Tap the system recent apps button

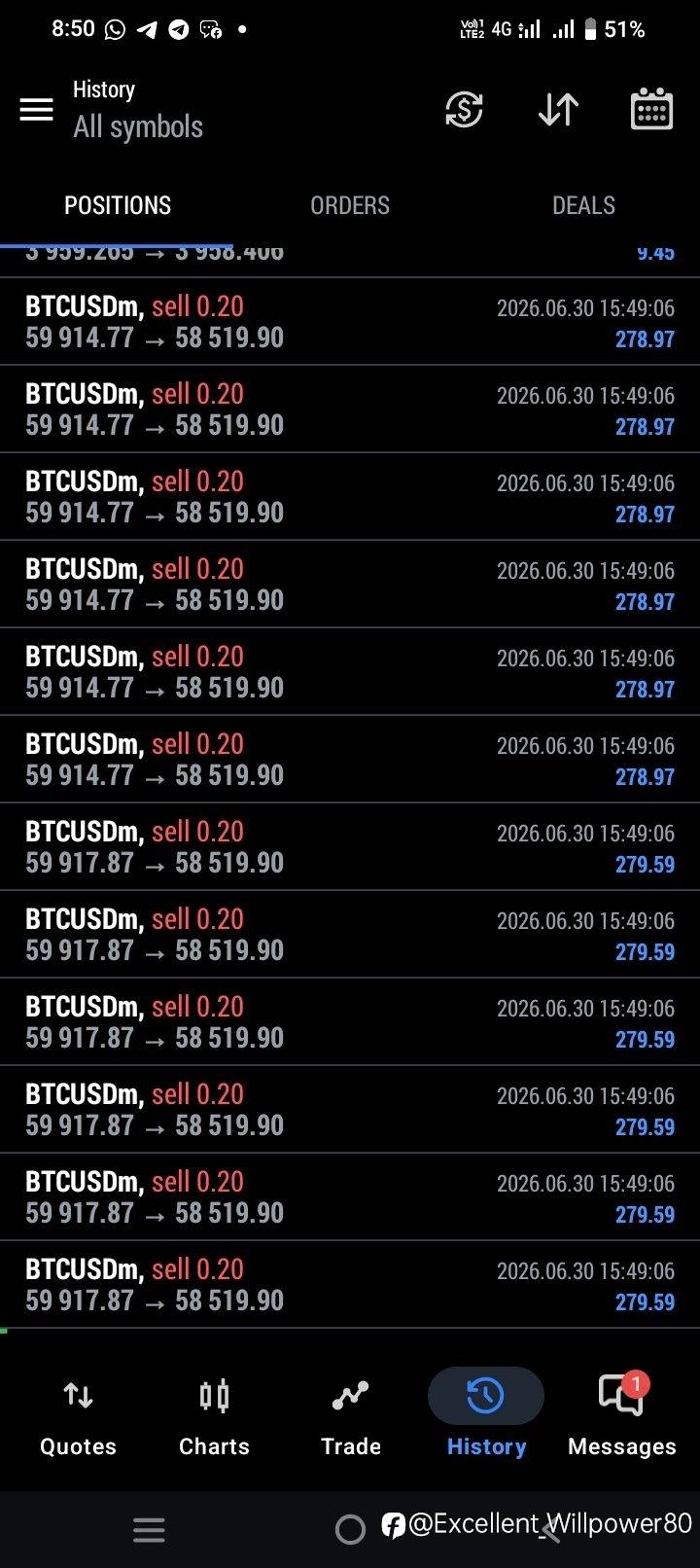pyautogui.click(x=149, y=1530)
